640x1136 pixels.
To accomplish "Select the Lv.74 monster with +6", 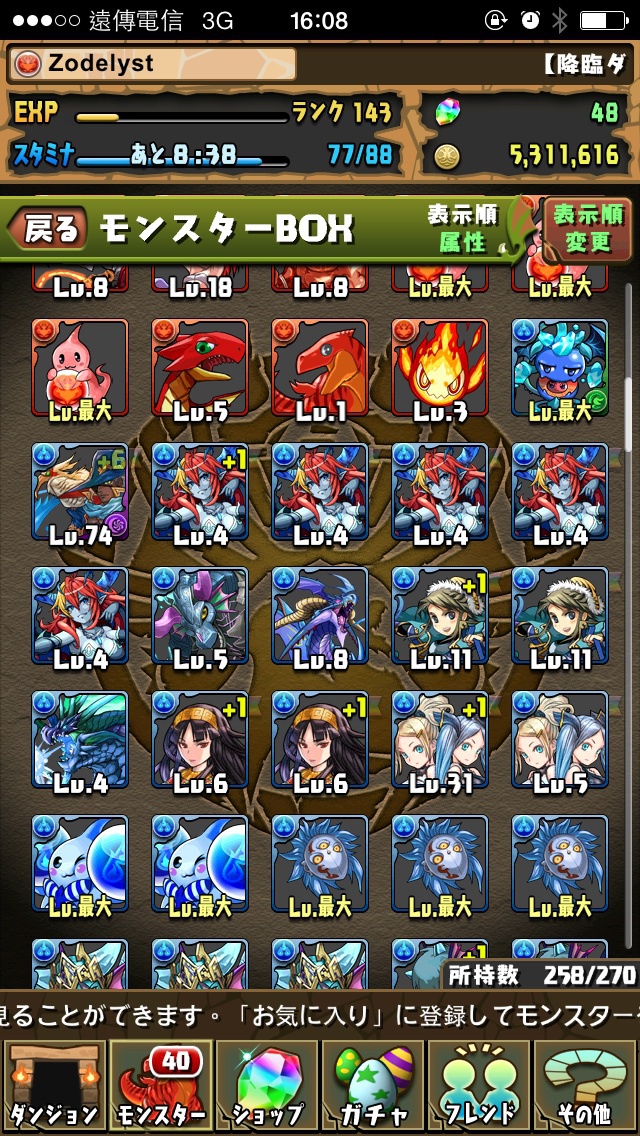I will pos(80,493).
